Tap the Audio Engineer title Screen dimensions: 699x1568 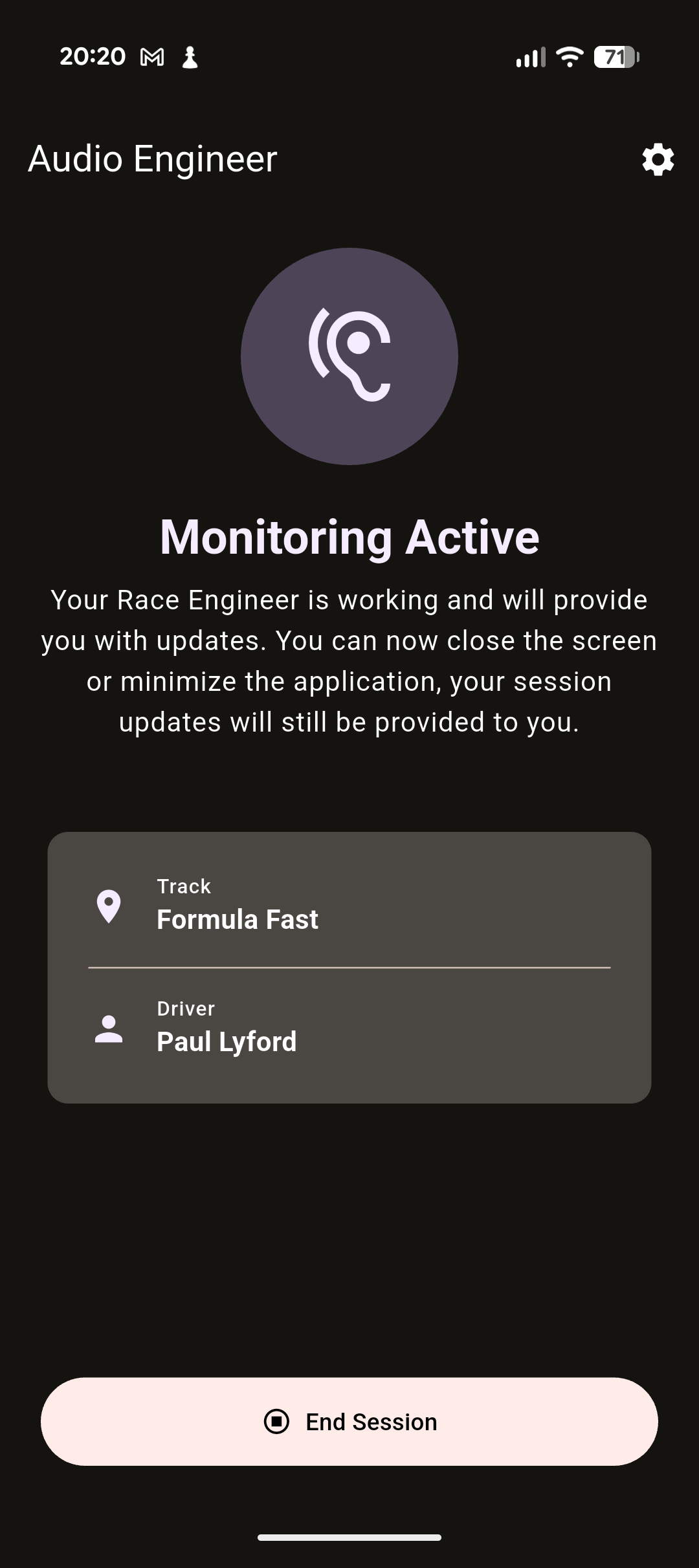pyautogui.click(x=152, y=158)
